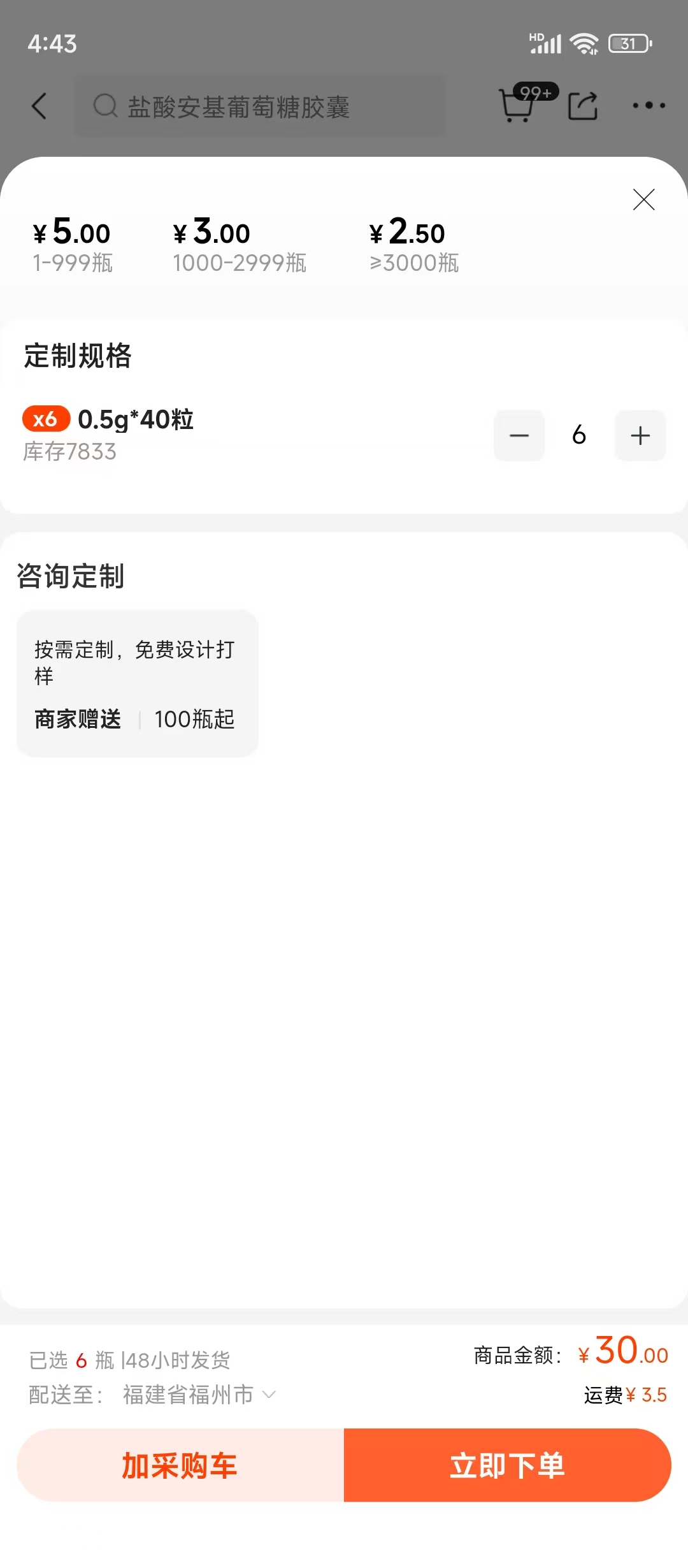Open the shopping cart icon

coord(517,105)
